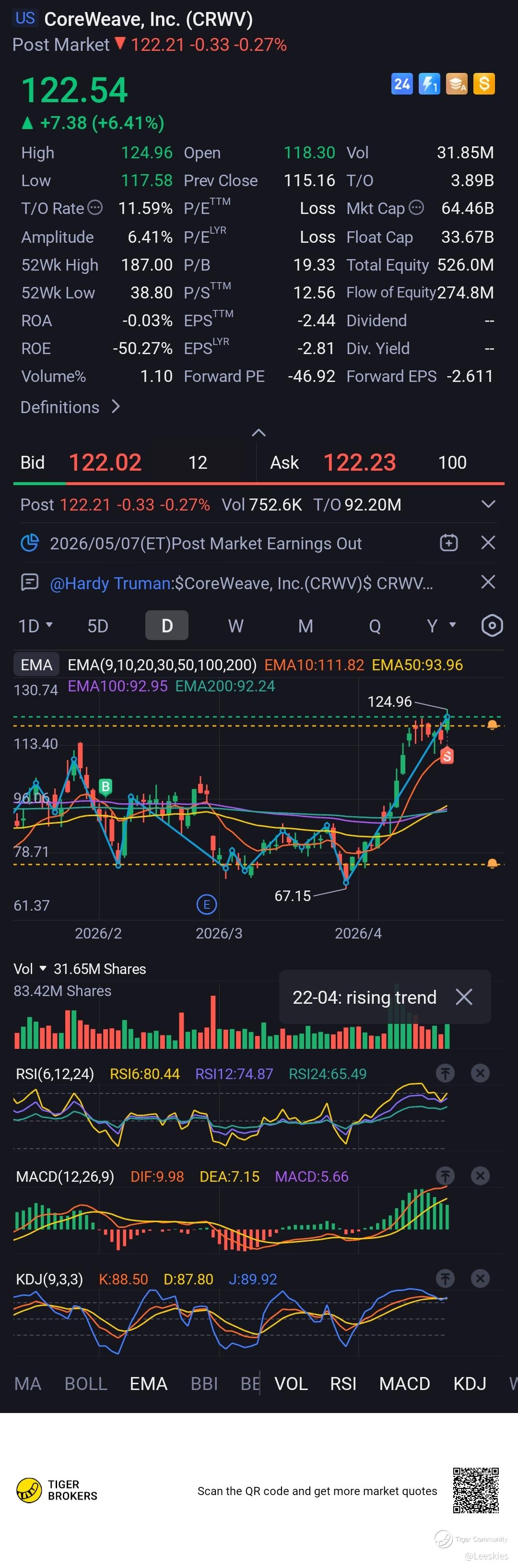Remove the KDJ indicator panel
The height and width of the screenshot is (1568, 518).
(480, 1279)
